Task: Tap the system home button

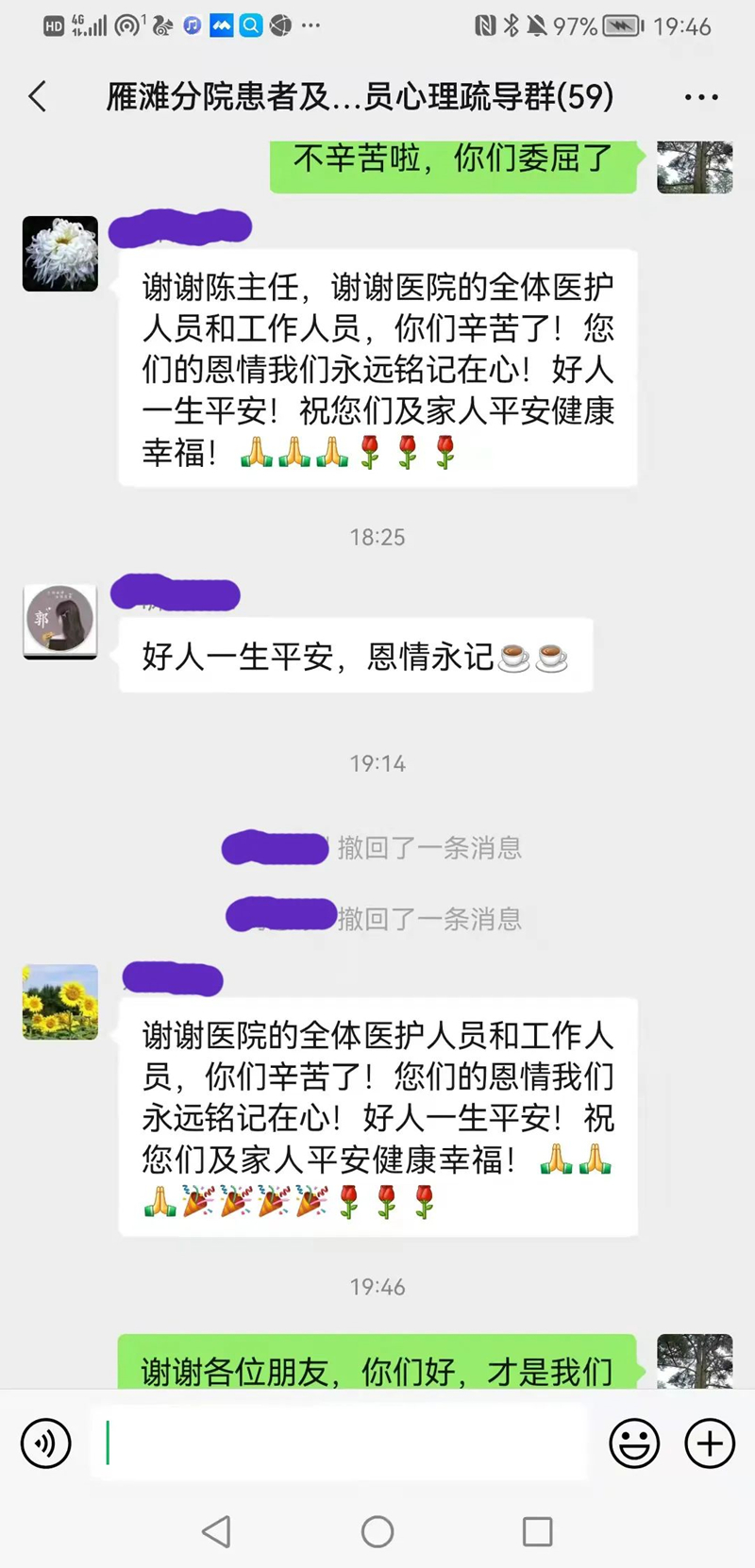Action: (x=377, y=1531)
